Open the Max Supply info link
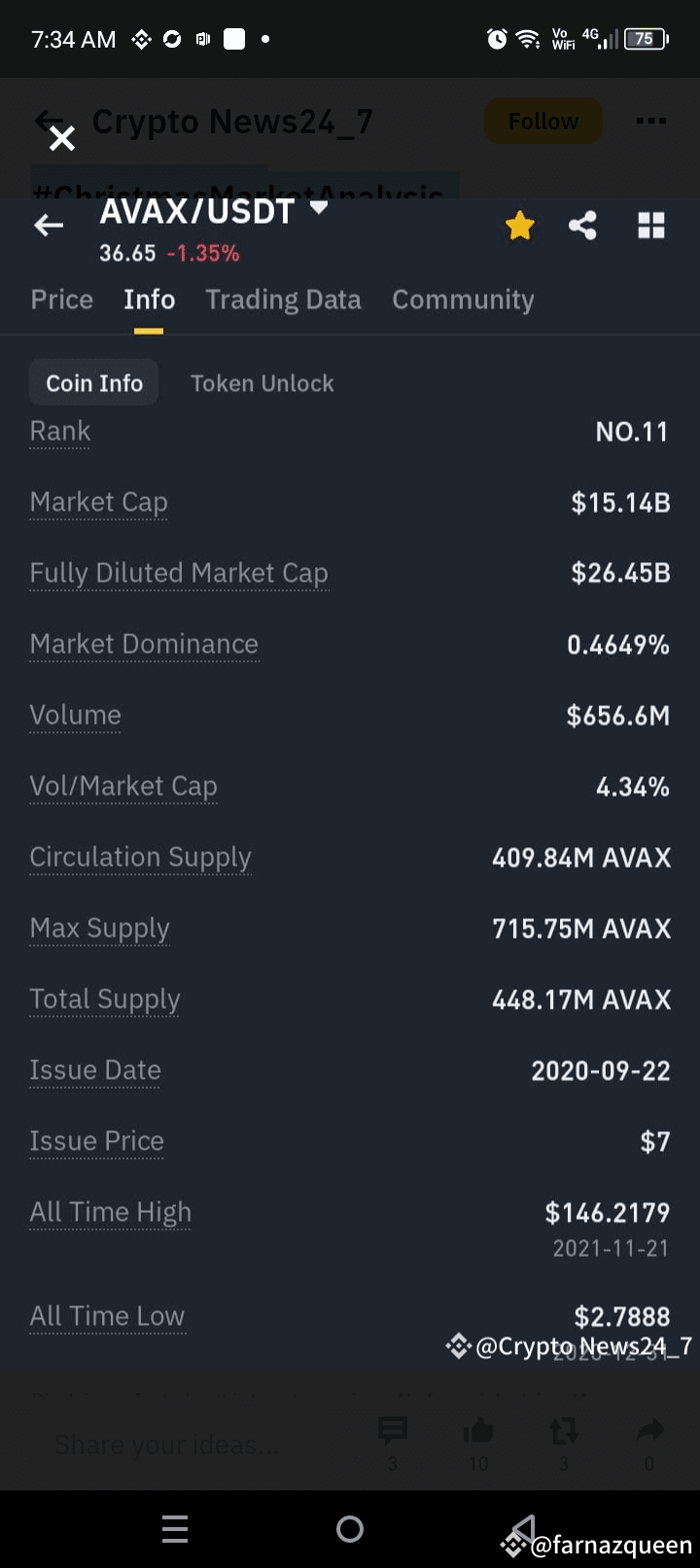This screenshot has height=1568, width=700. 99,928
